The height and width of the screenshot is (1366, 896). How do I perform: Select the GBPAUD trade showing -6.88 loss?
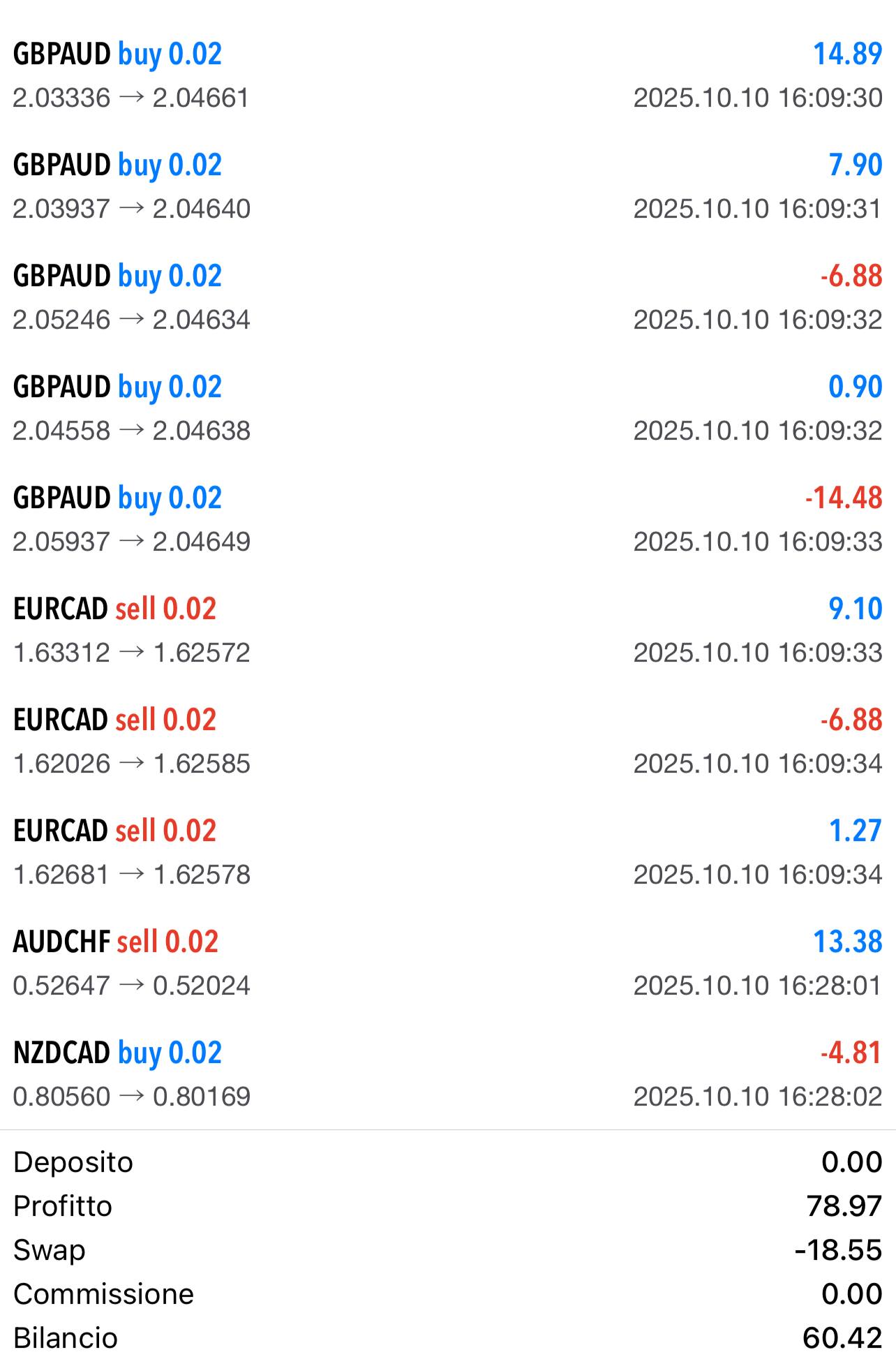click(447, 297)
